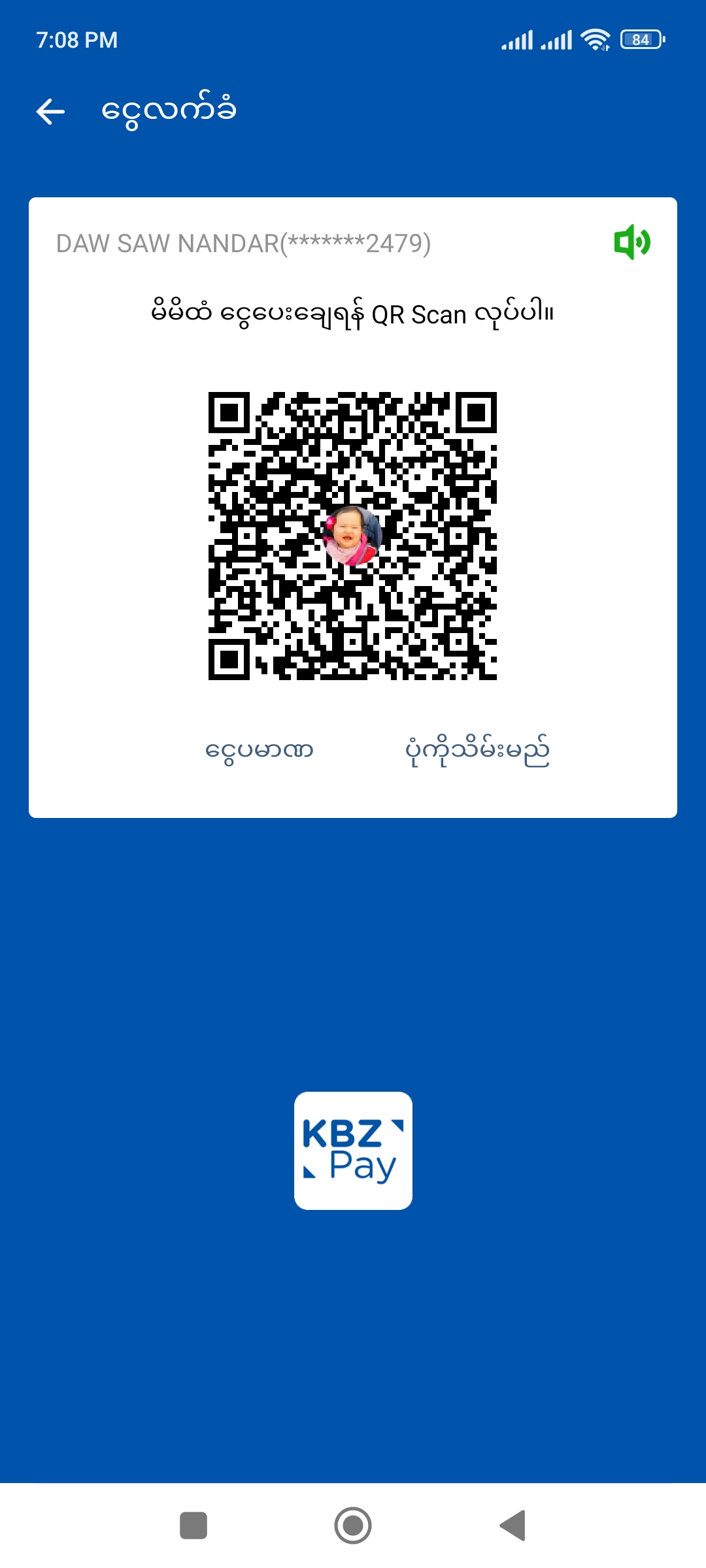
Task: Tap ပုံကိုသိမ်းမည် to save the image
Action: [x=477, y=750]
